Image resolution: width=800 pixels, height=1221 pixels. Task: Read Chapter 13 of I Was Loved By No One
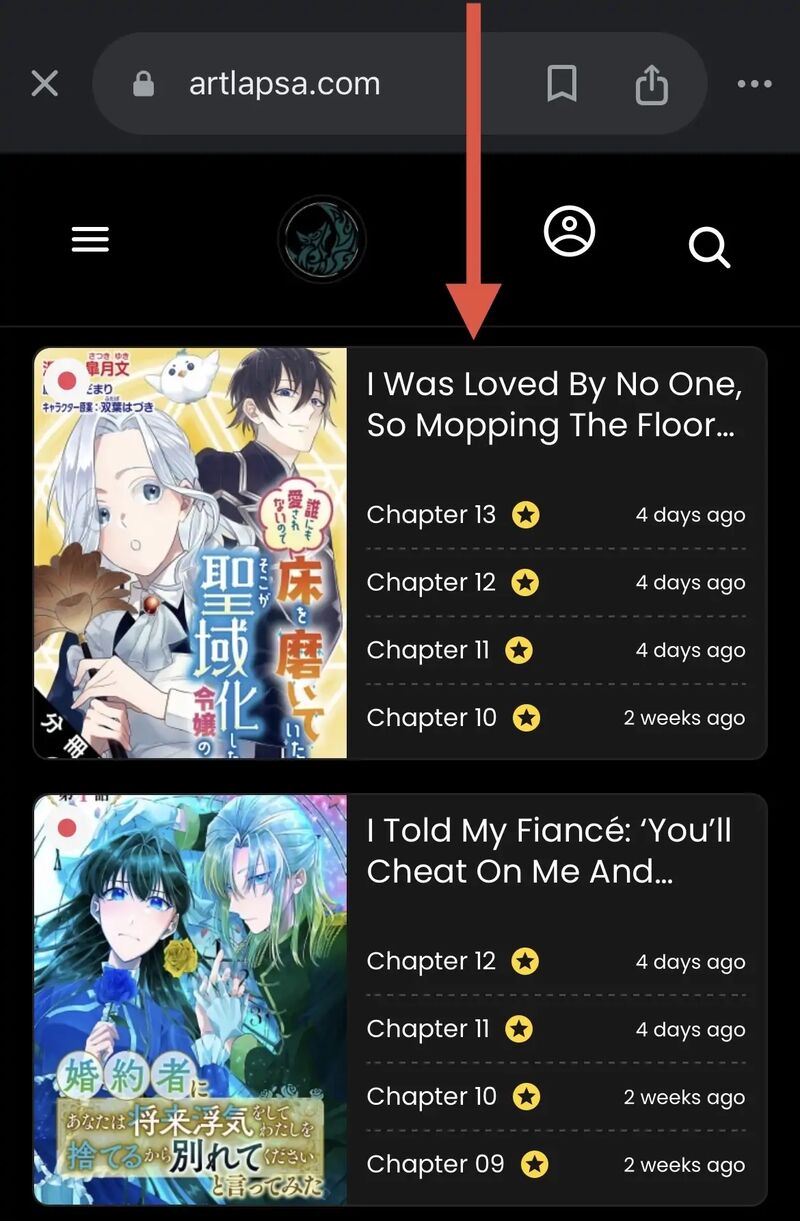coord(431,515)
